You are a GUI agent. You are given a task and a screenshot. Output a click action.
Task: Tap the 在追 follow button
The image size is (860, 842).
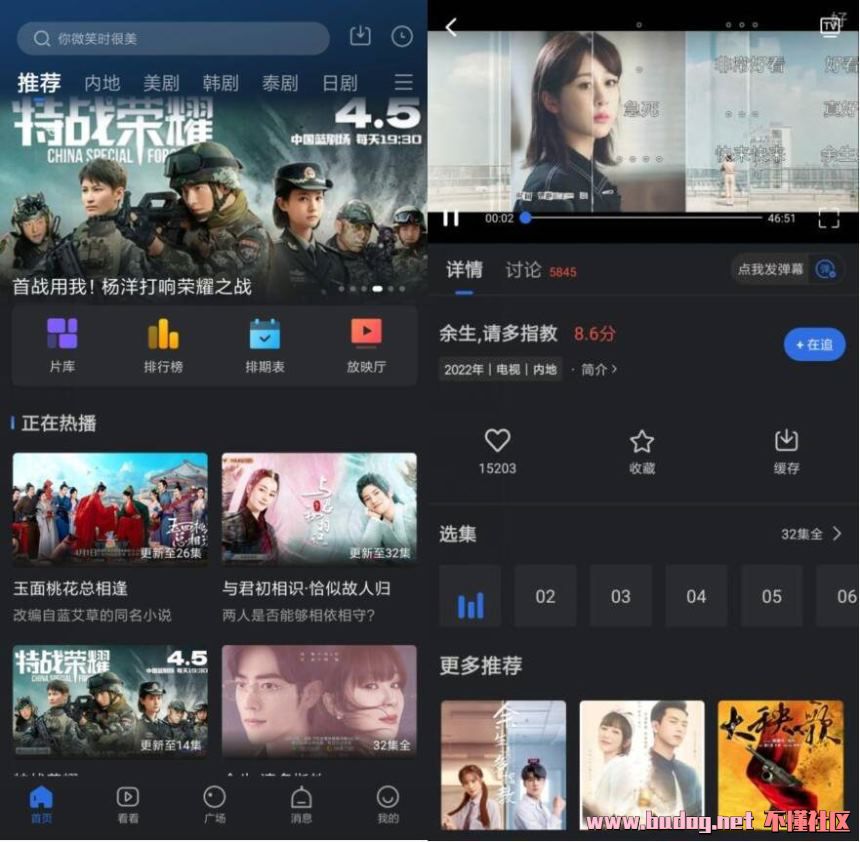point(814,344)
